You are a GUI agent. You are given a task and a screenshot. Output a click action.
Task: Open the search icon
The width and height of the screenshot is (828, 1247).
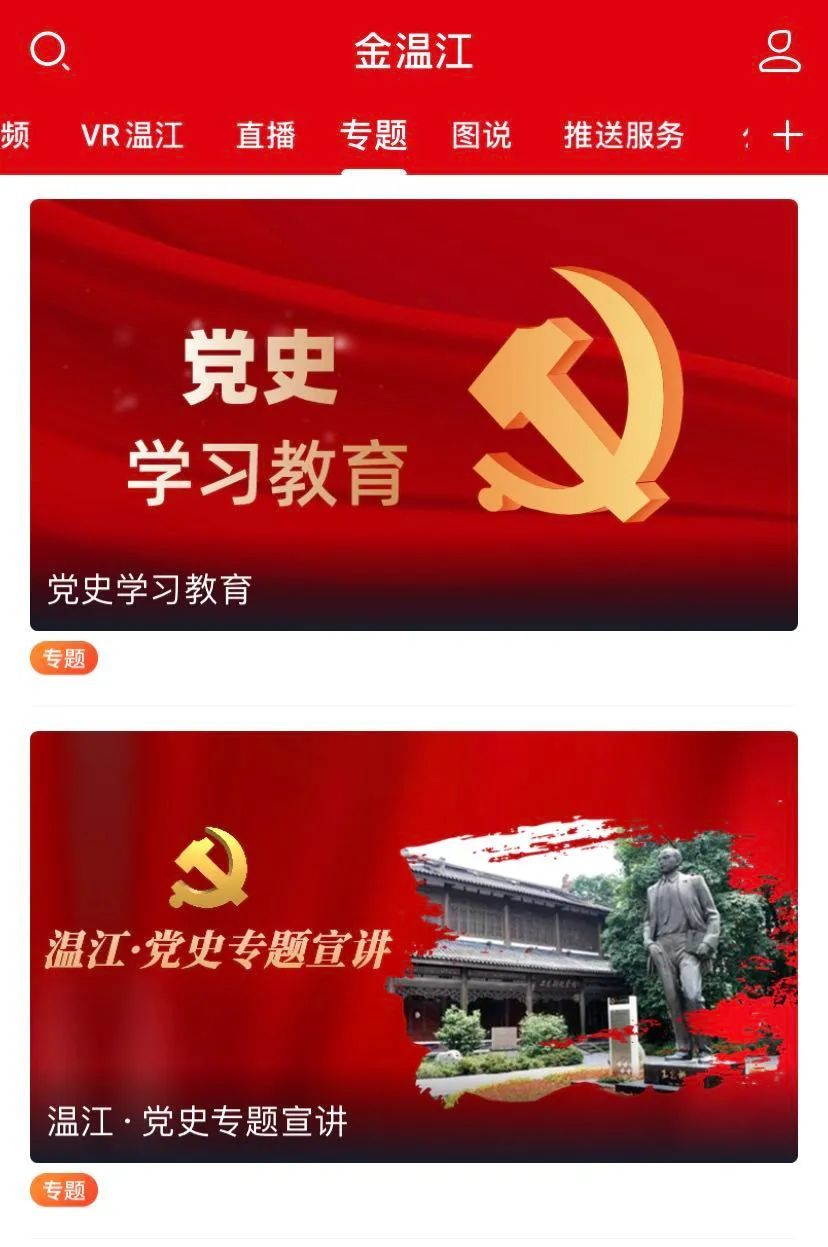tap(49, 51)
